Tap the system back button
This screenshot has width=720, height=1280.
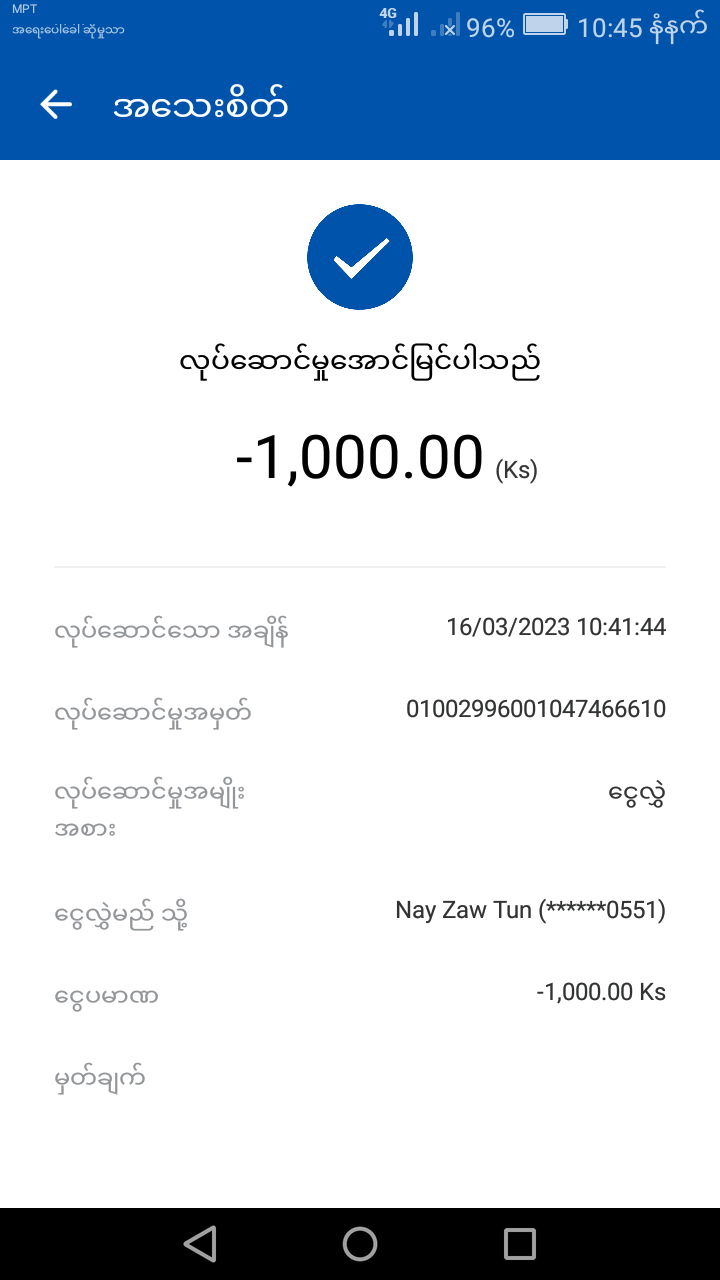(x=200, y=1243)
